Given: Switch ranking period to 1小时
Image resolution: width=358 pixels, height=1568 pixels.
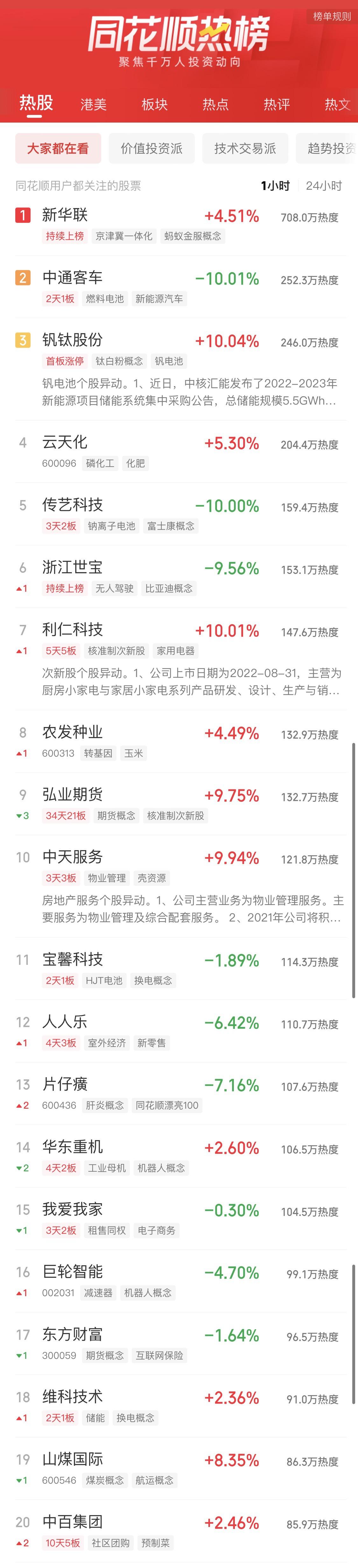Looking at the screenshot, I should pyautogui.click(x=275, y=186).
